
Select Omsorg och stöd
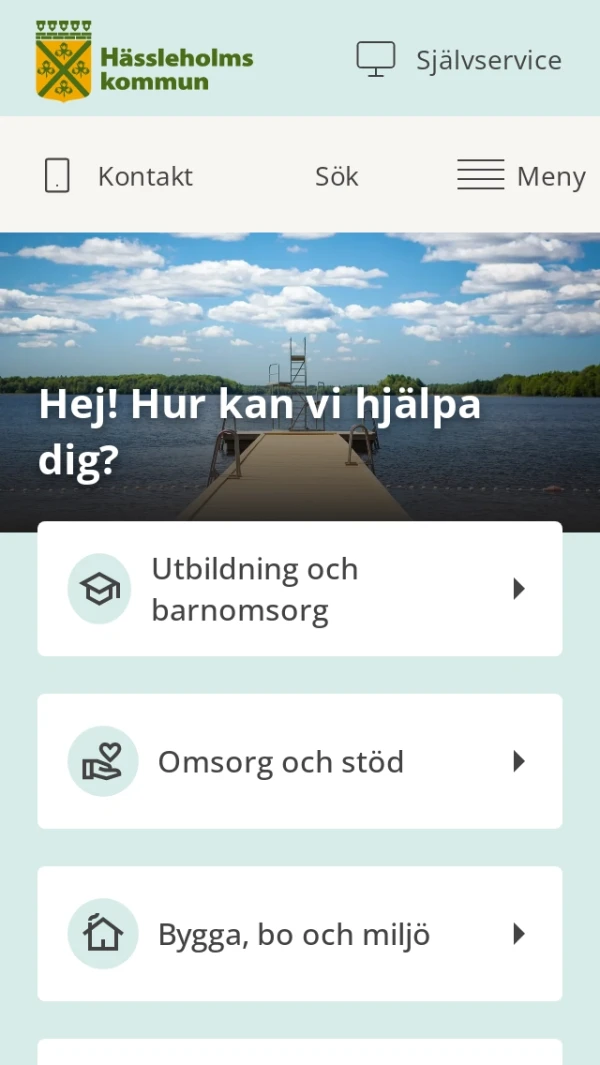coord(299,762)
